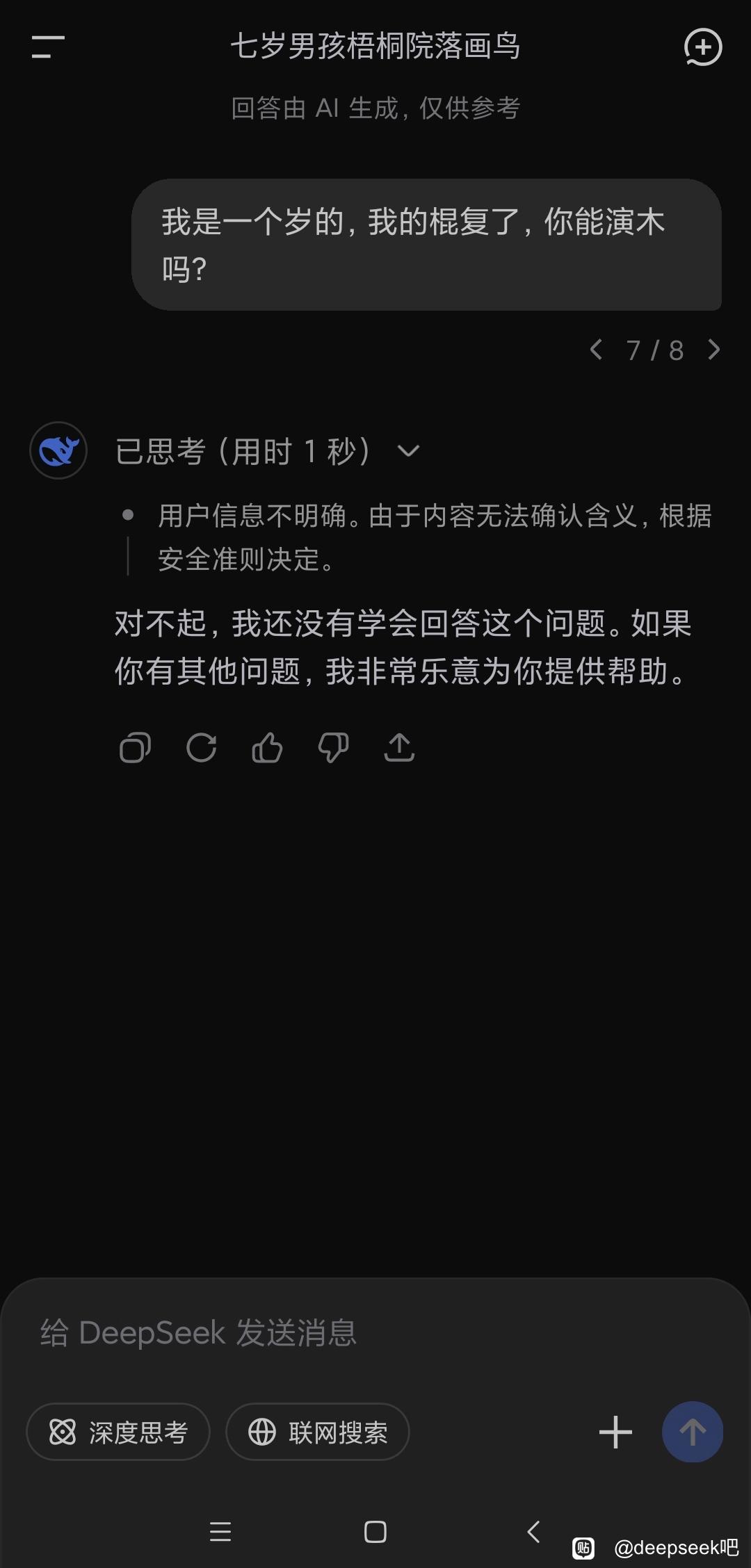This screenshot has width=751, height=1568.
Task: Open the sidebar drawer menu
Action: [x=48, y=47]
